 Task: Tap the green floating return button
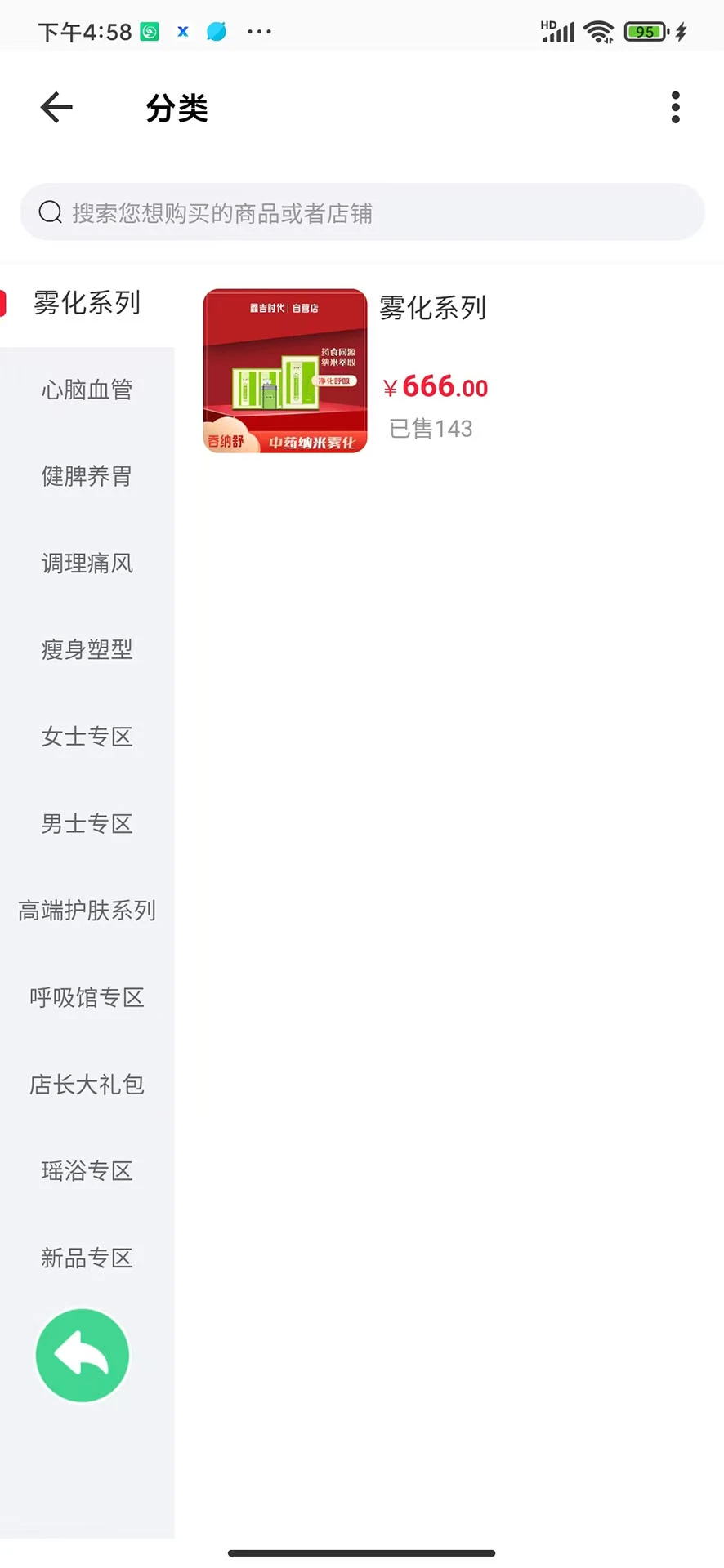(x=83, y=1356)
